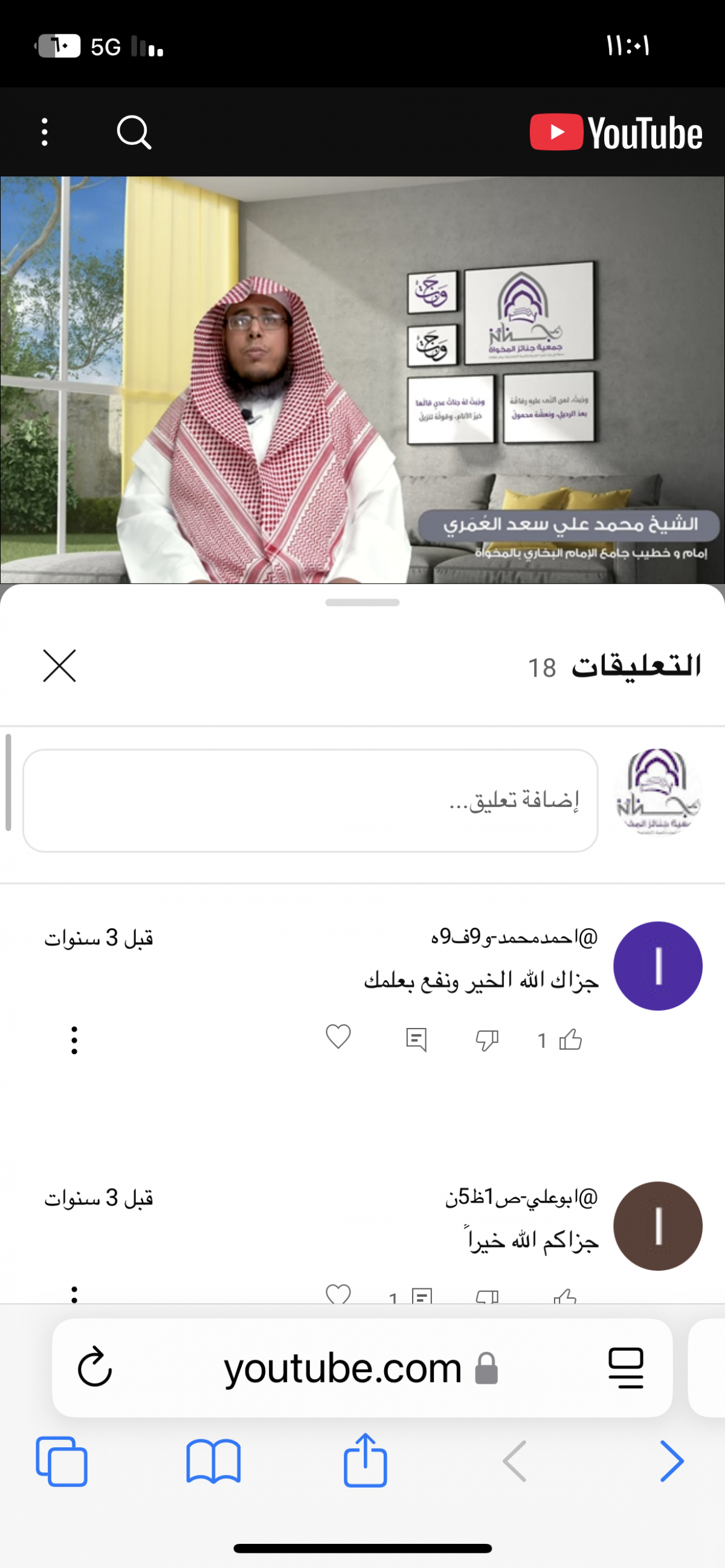The width and height of the screenshot is (725, 1568).
Task: Tap the video player
Action: 362,380
